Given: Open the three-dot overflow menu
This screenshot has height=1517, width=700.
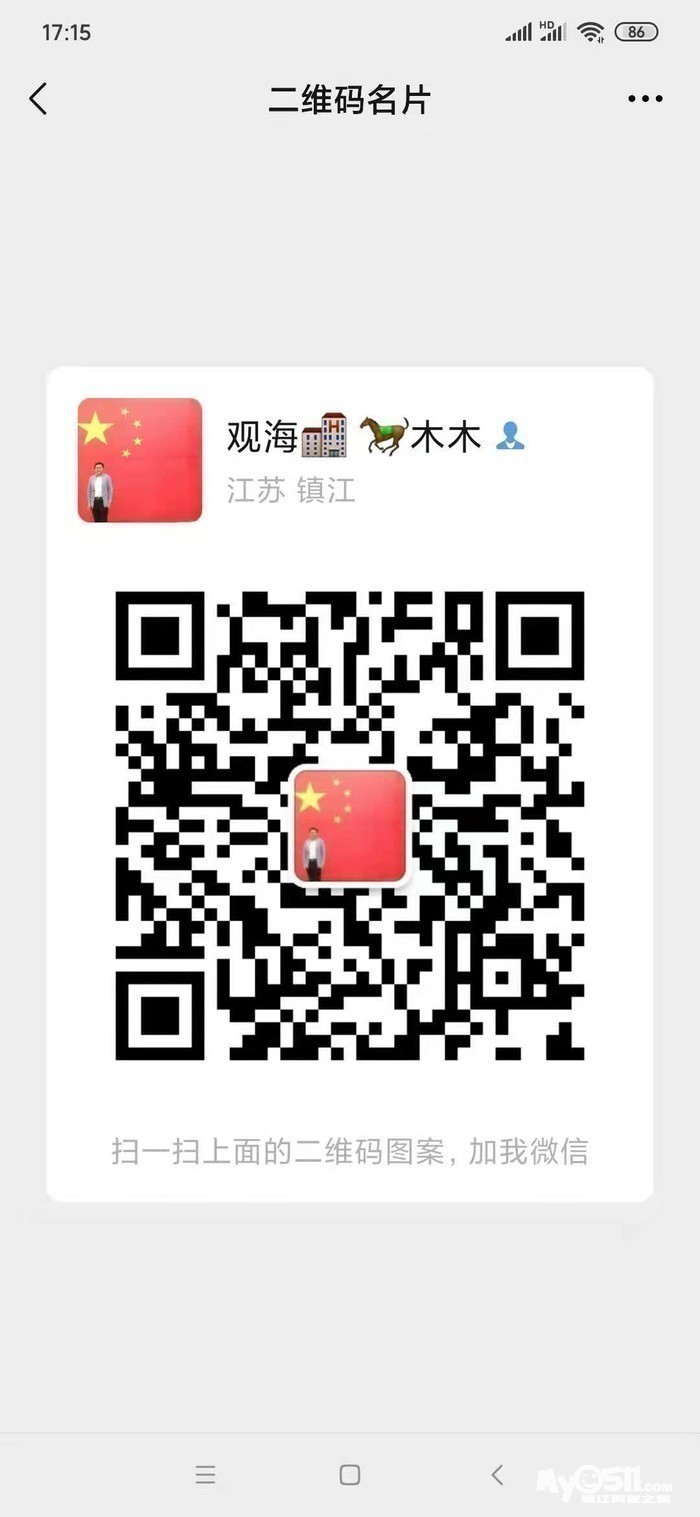Looking at the screenshot, I should click(x=645, y=99).
